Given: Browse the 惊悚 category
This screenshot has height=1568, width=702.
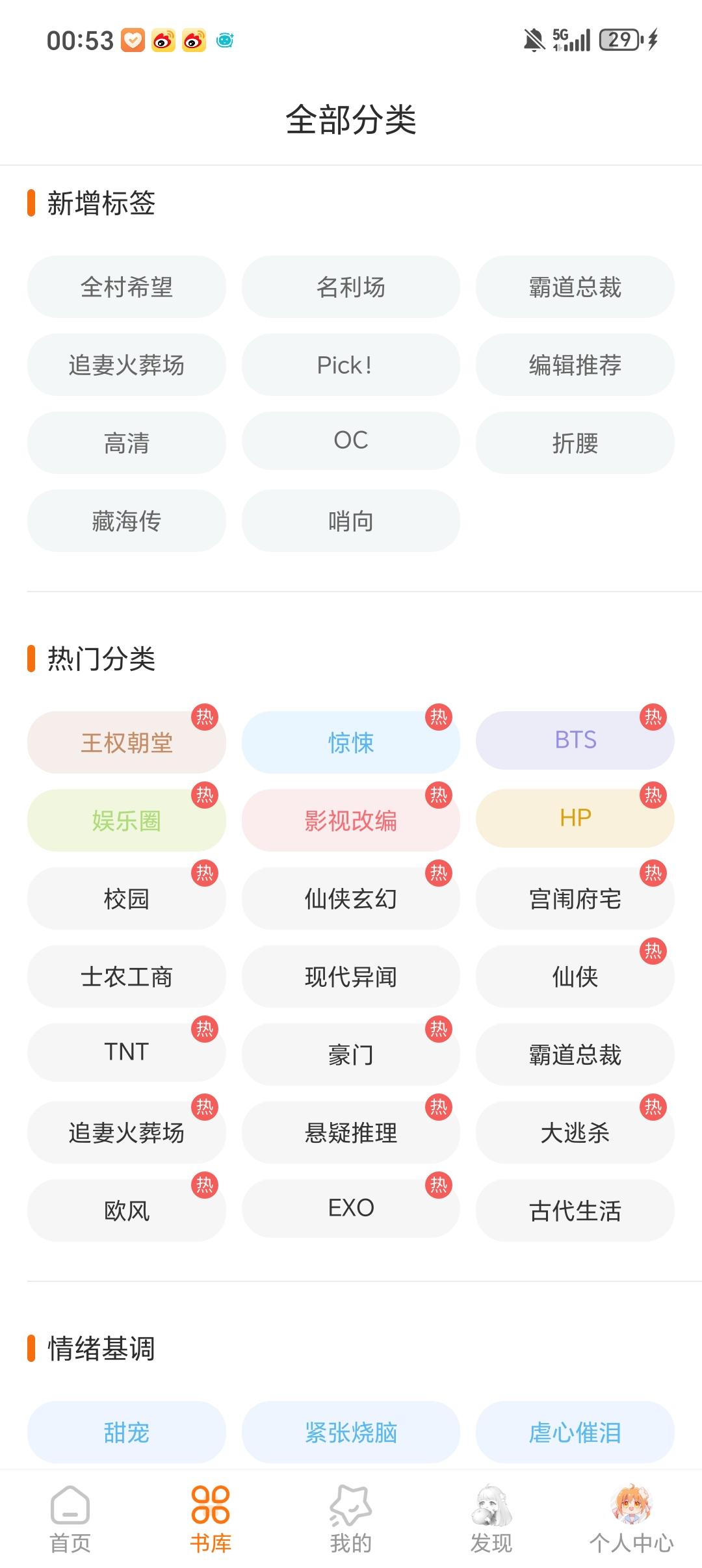Looking at the screenshot, I should pyautogui.click(x=350, y=742).
